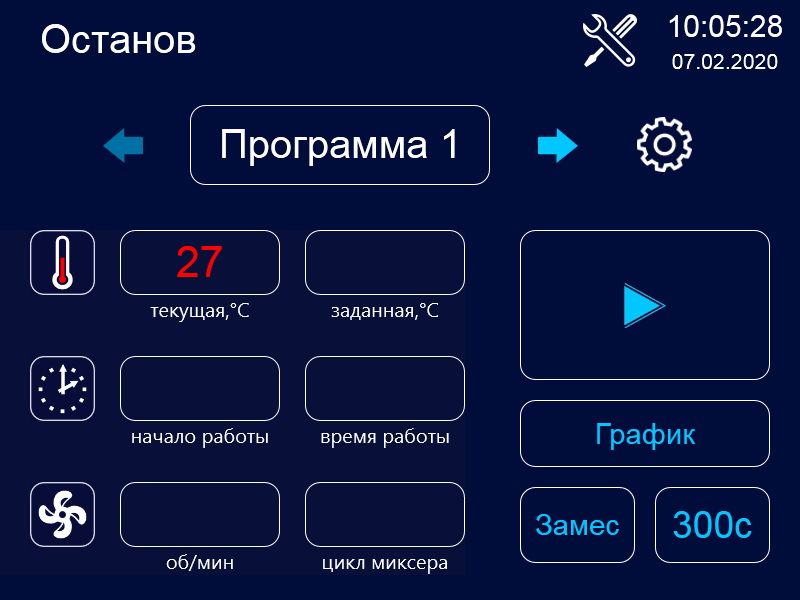Open the service tools wrench icon

(x=609, y=41)
